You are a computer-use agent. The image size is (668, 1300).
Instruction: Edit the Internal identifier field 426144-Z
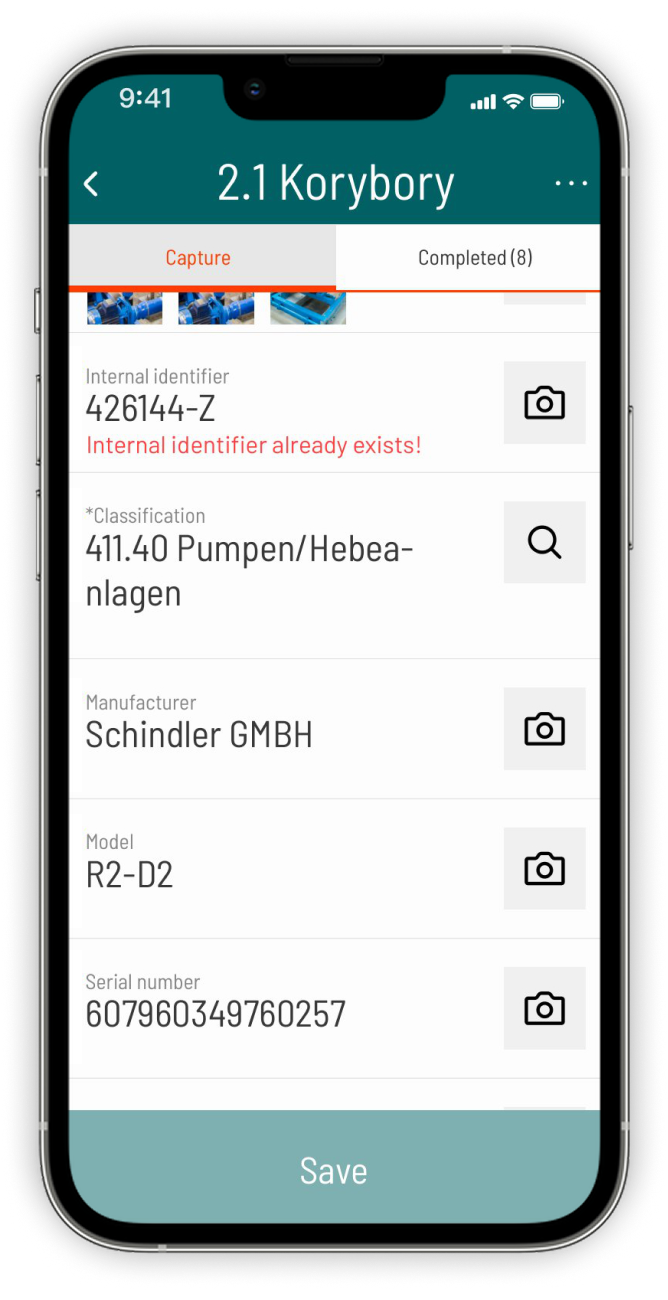[x=150, y=409]
